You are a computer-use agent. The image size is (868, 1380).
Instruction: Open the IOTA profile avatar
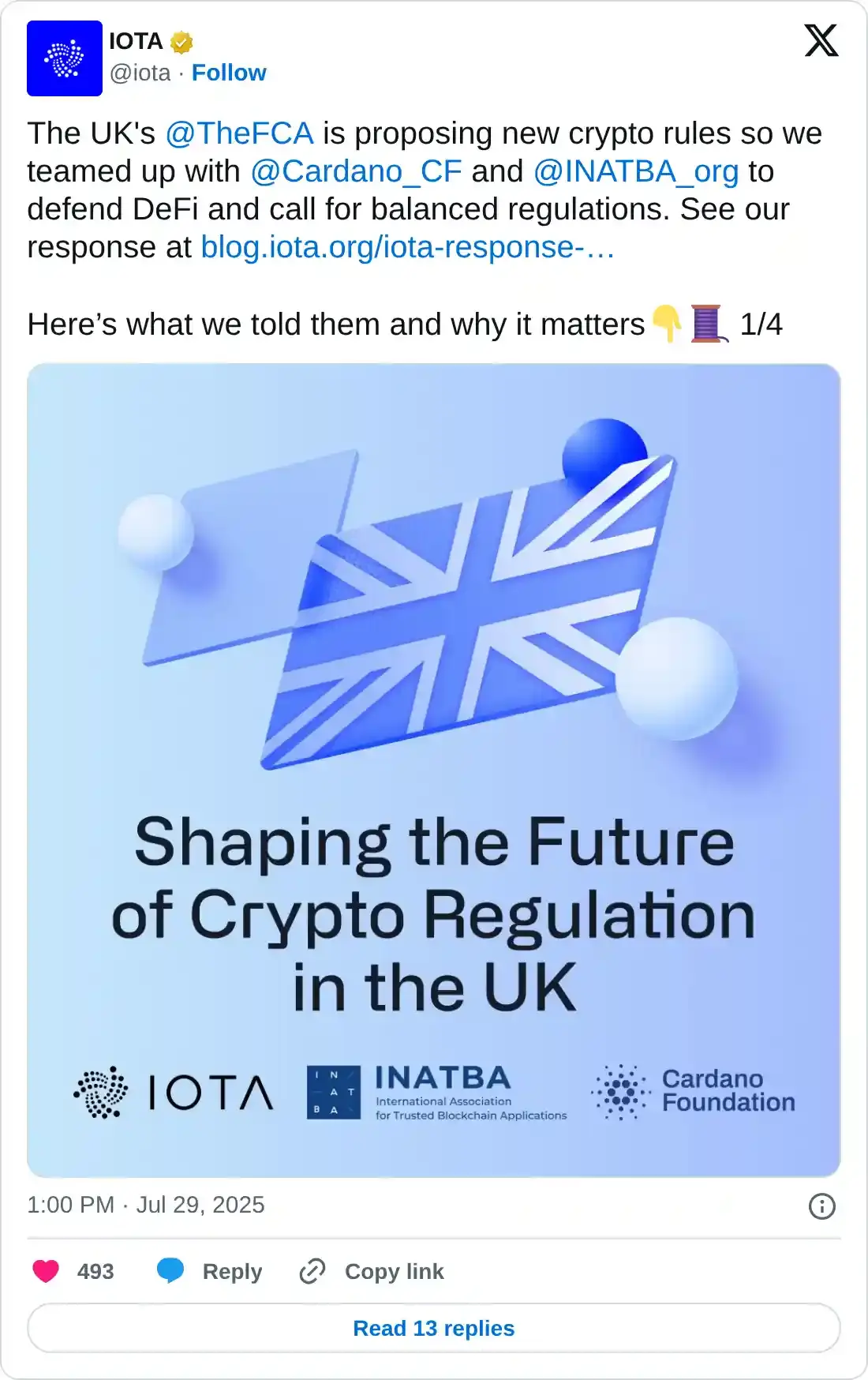point(65,58)
